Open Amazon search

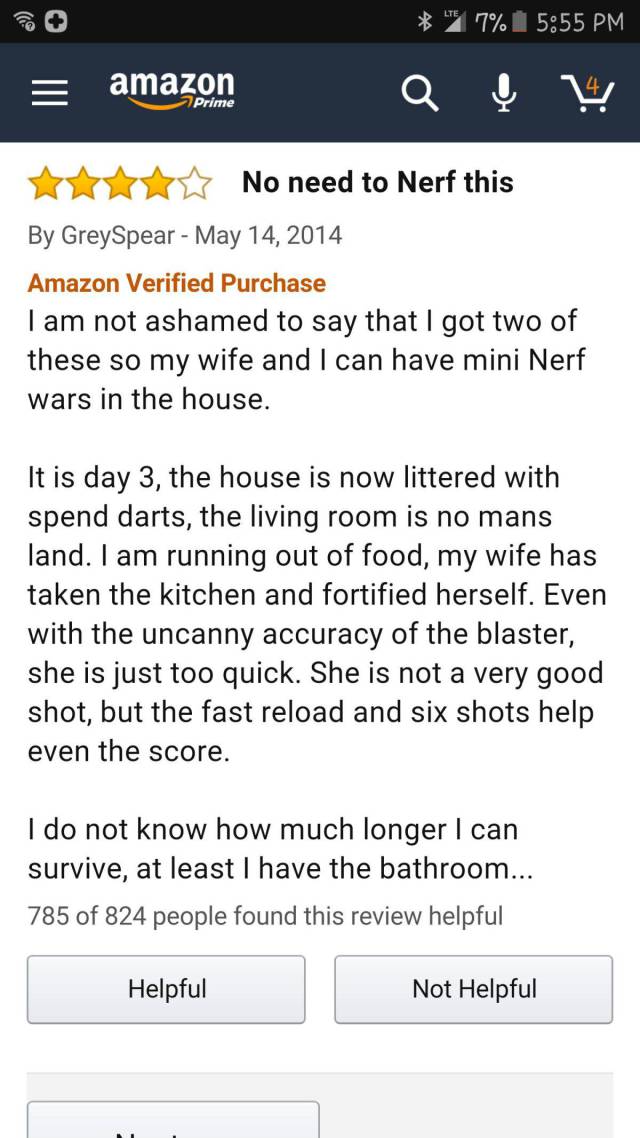click(419, 94)
